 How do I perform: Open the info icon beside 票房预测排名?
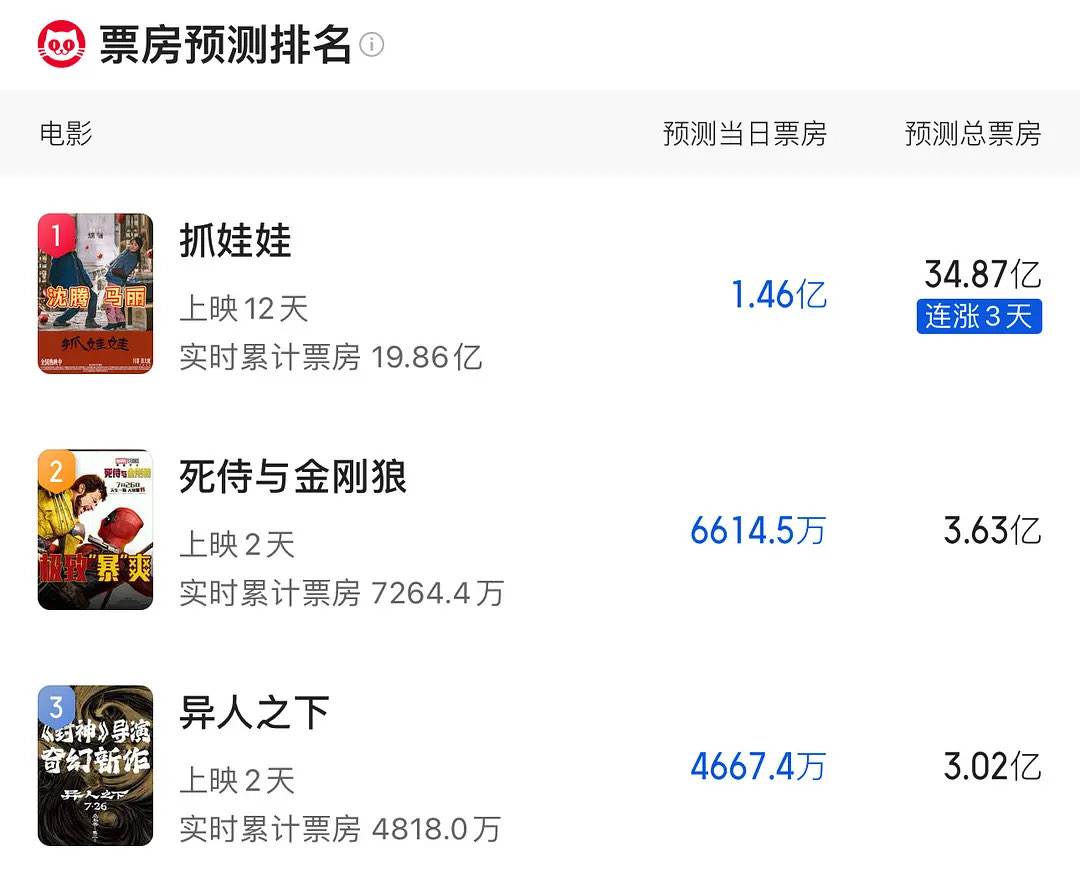(x=372, y=45)
